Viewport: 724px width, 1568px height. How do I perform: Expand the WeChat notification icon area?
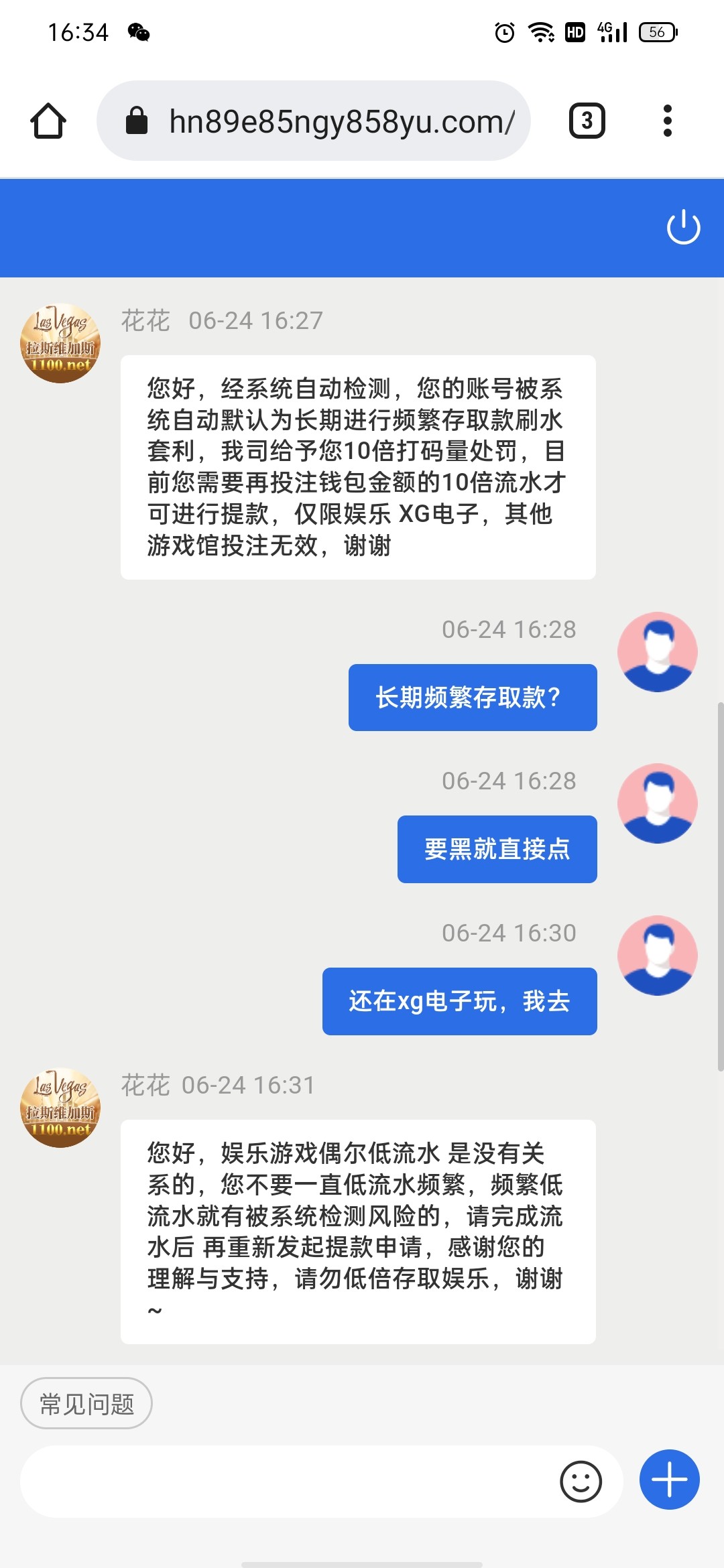coord(138,31)
